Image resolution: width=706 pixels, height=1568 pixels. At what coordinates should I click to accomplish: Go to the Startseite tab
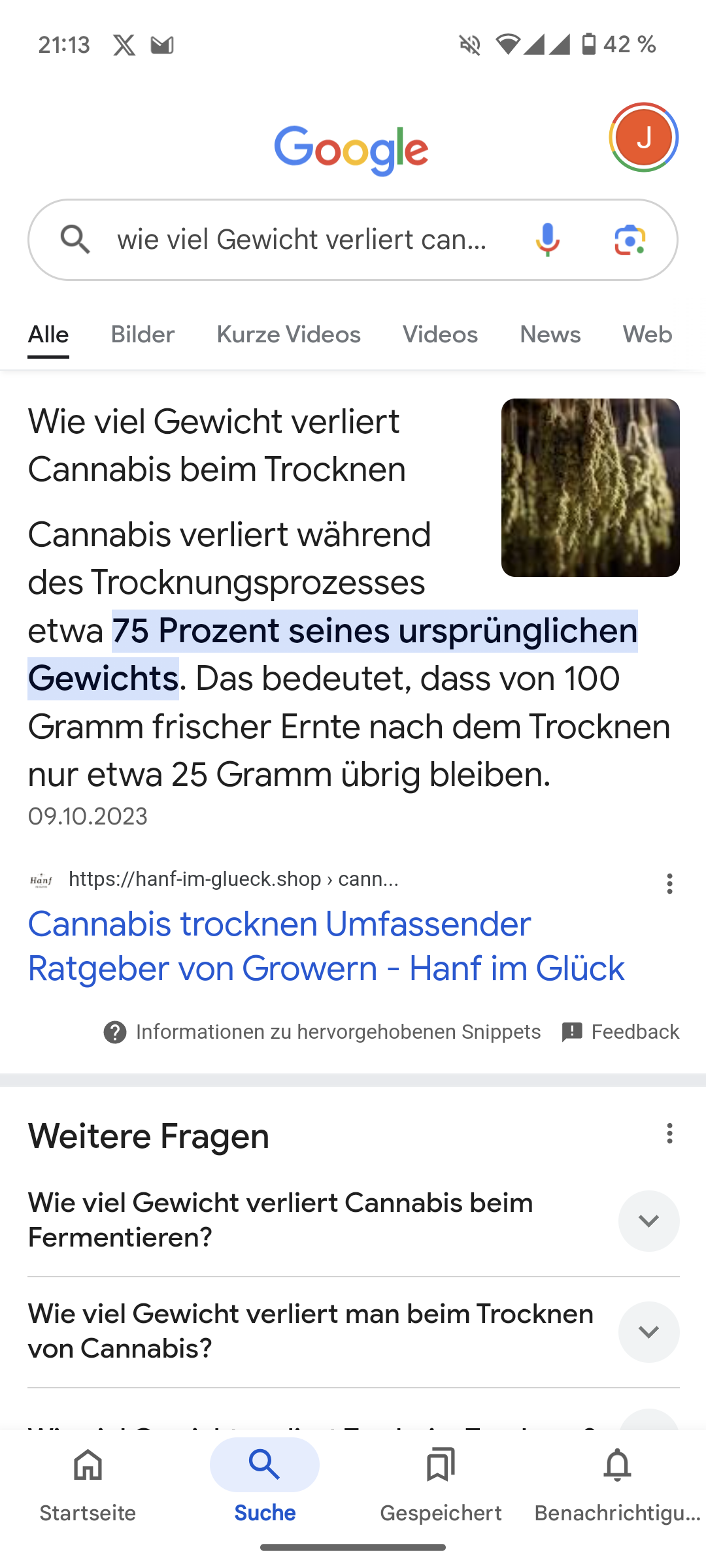pos(88,1483)
